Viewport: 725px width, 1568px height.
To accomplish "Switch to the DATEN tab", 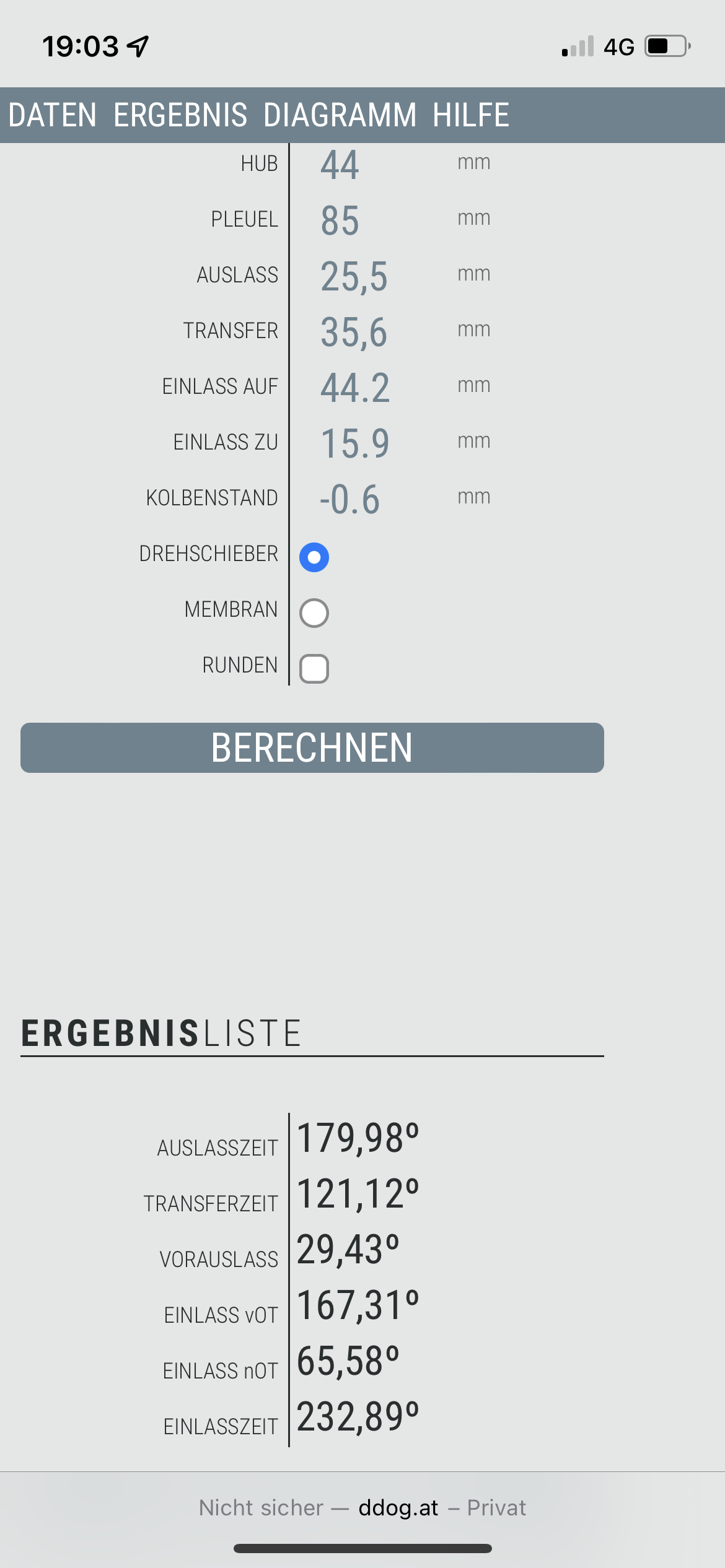I will click(x=53, y=115).
